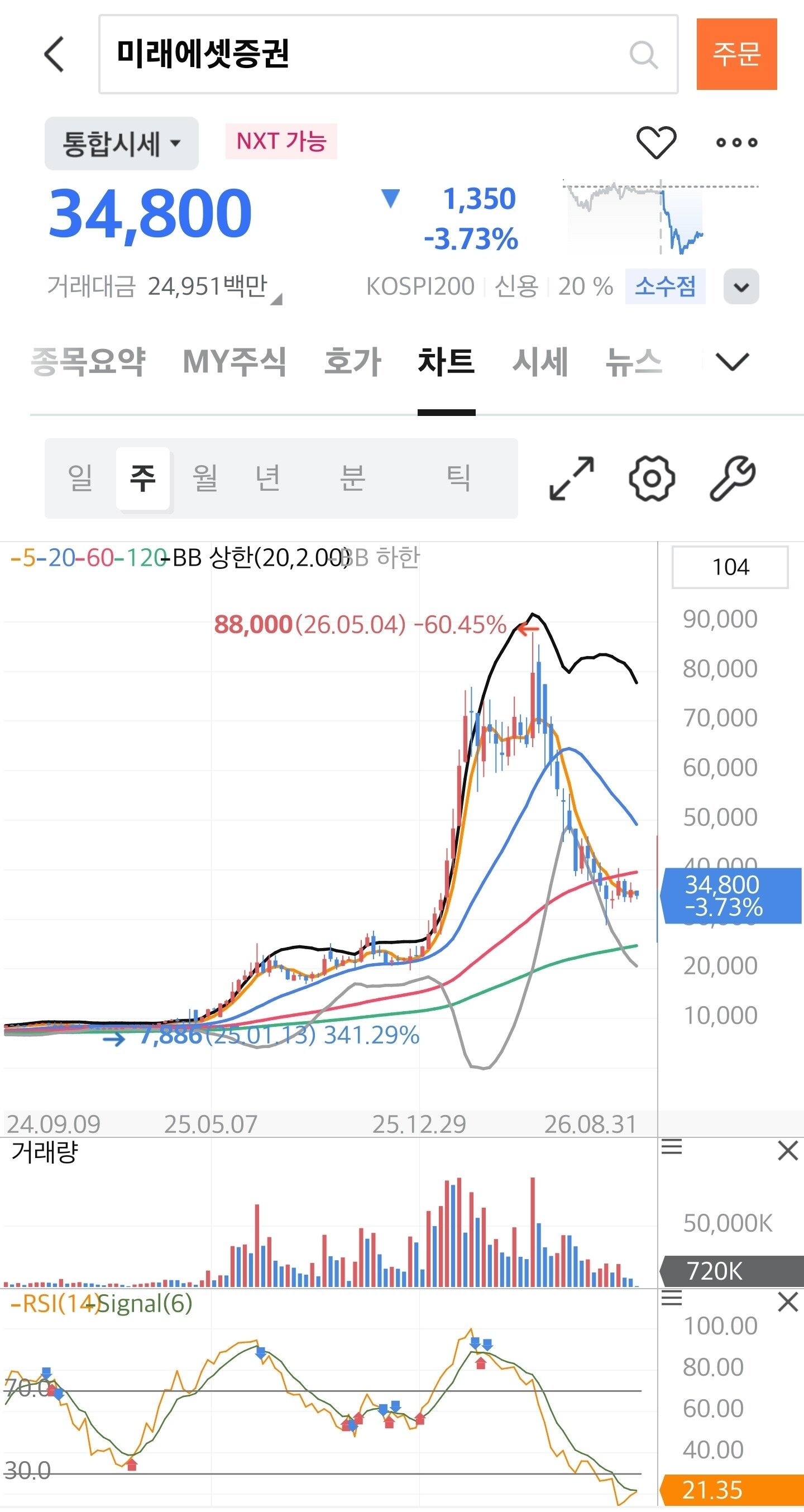Viewport: 804px width, 1512px height.
Task: Switch to the 뉴스 tab
Action: pos(634,361)
